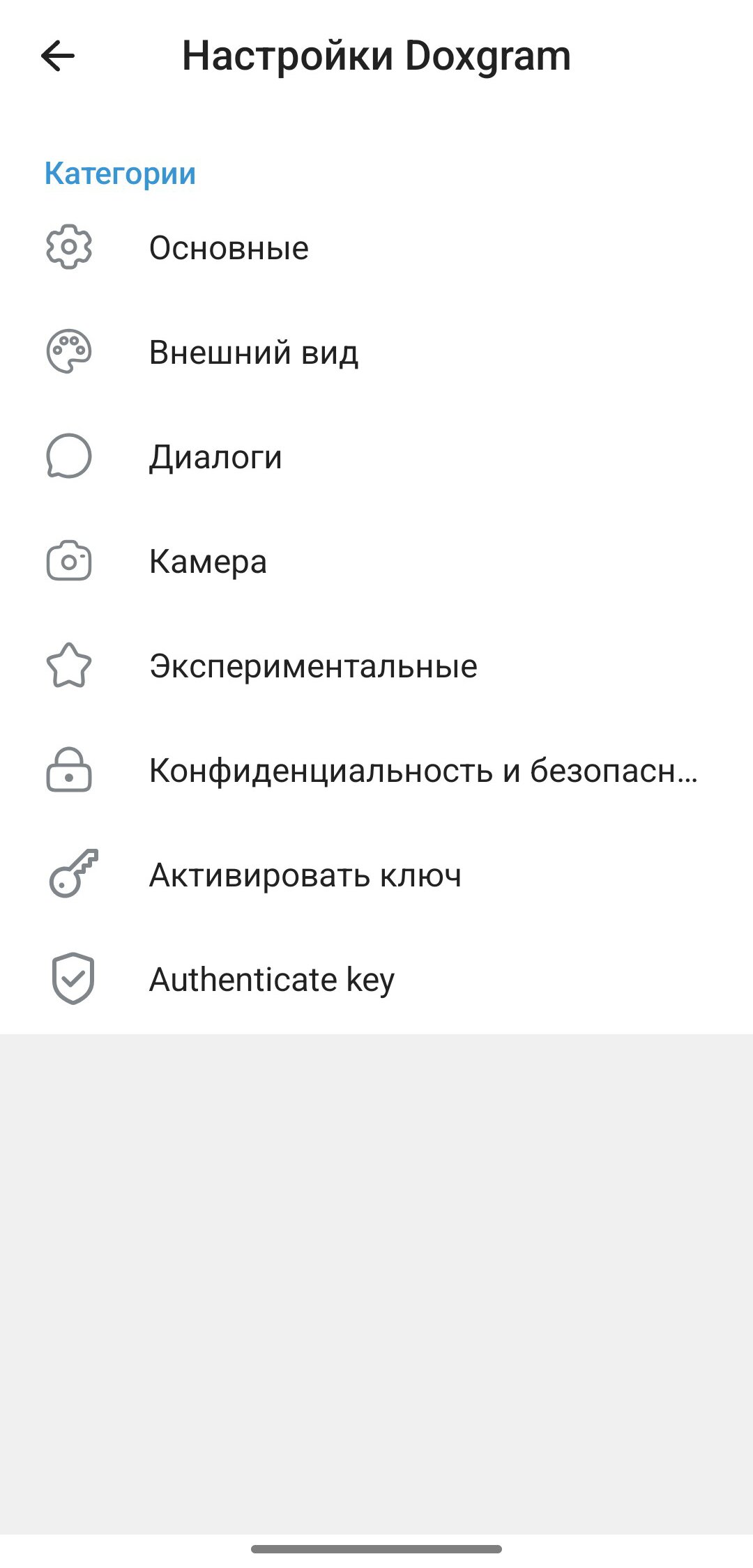
Task: Open the Основные settings category
Action: click(x=376, y=247)
